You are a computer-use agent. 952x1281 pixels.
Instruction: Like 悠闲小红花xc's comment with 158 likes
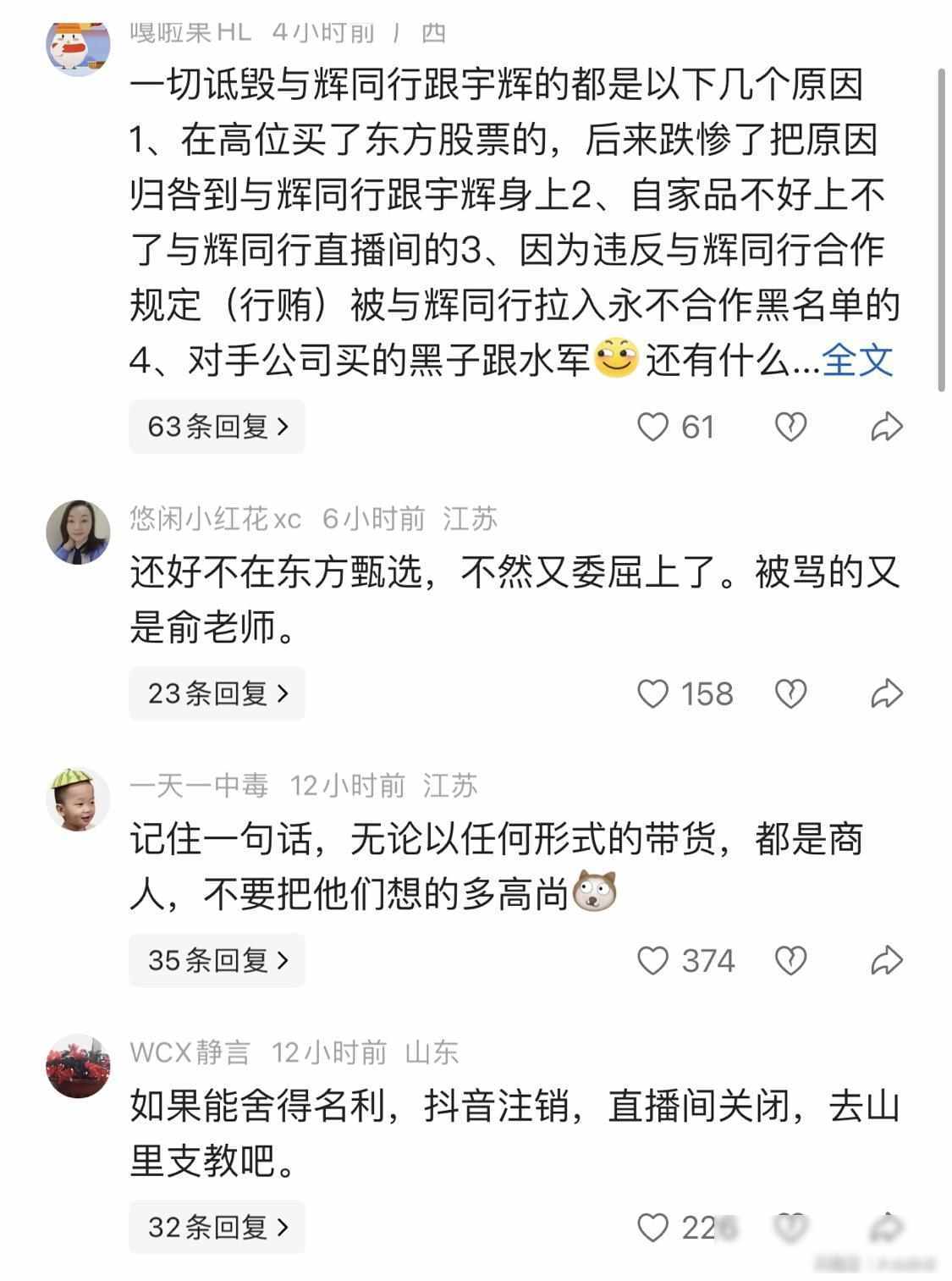(652, 694)
